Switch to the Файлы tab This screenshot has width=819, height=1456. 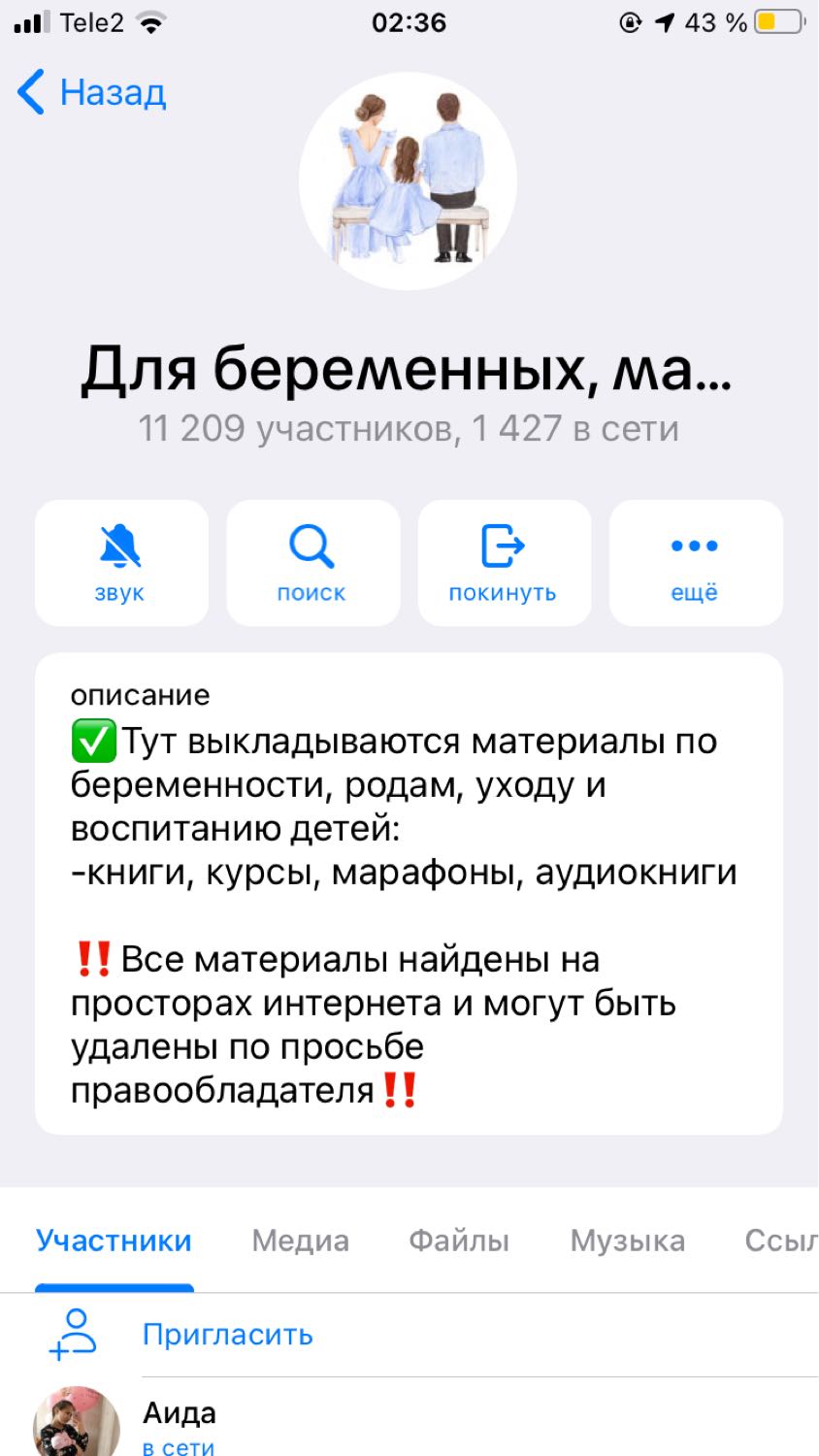pyautogui.click(x=458, y=1241)
